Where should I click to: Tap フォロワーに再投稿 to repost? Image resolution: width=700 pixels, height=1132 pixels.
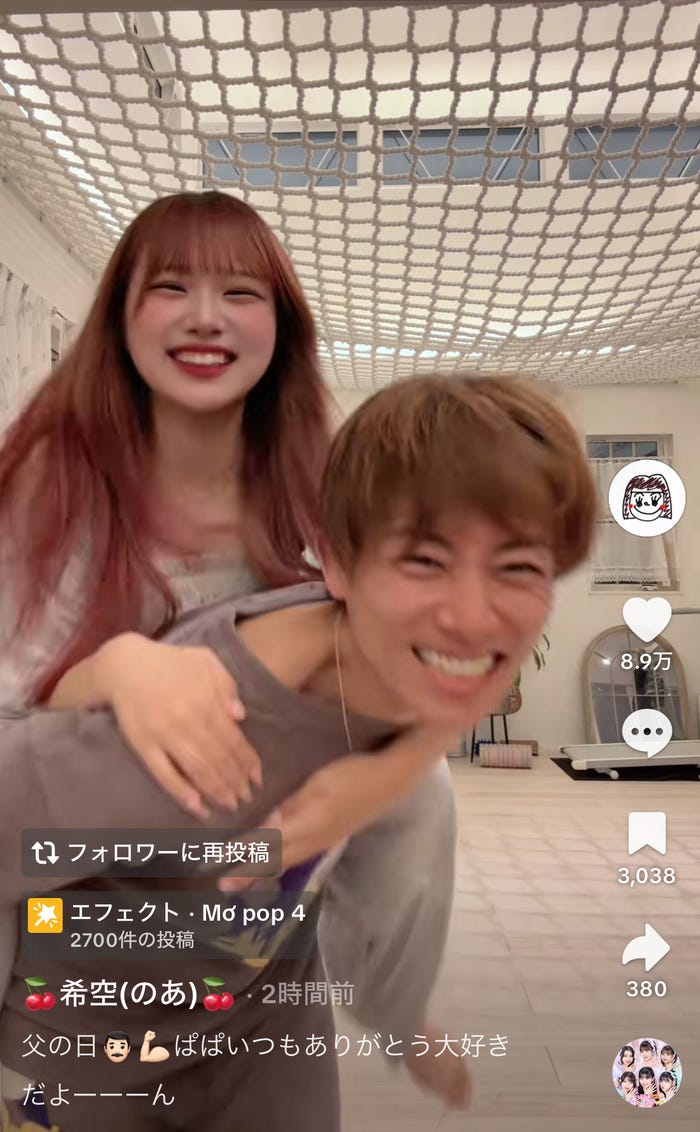151,853
